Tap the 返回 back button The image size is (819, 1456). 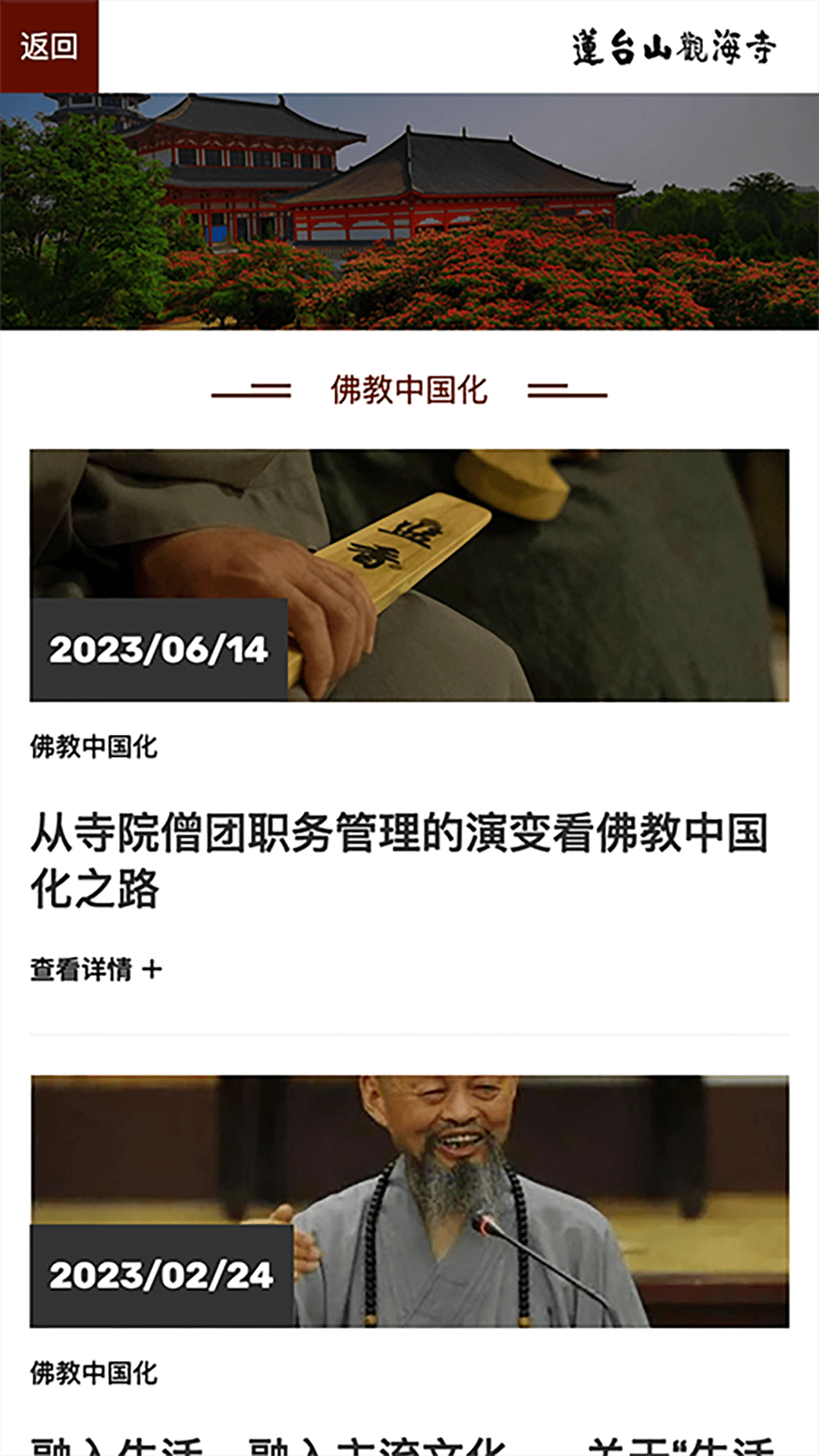49,46
